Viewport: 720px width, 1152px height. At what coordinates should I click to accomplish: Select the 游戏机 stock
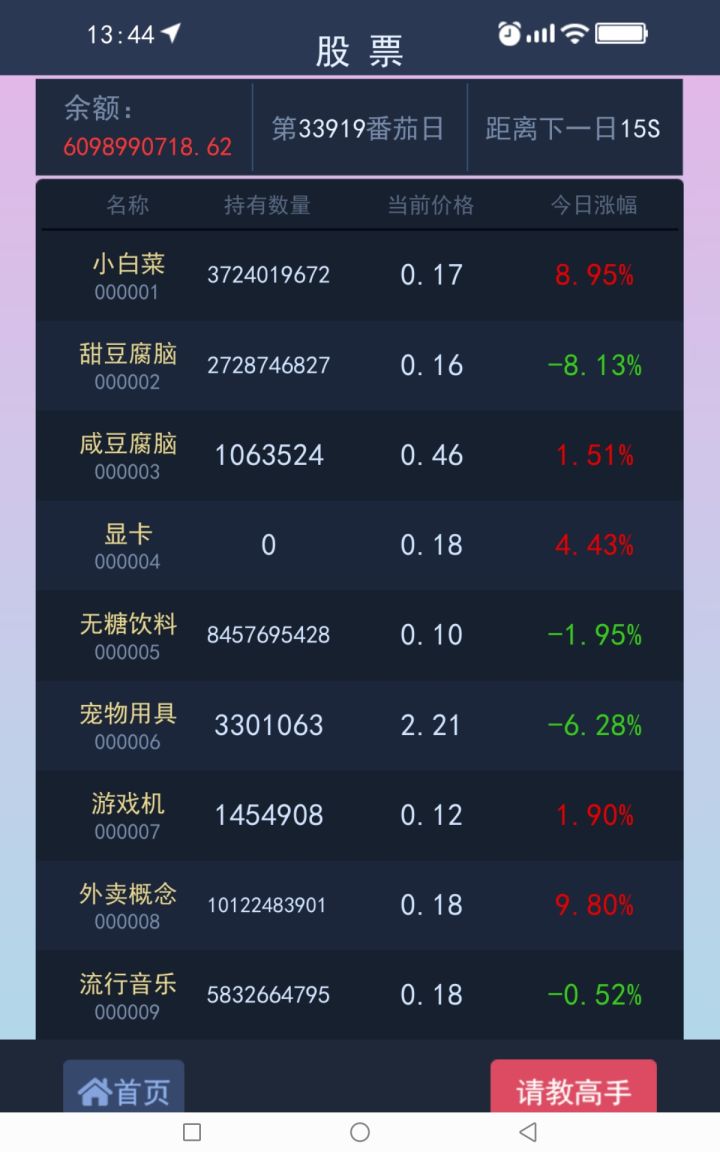(x=359, y=816)
